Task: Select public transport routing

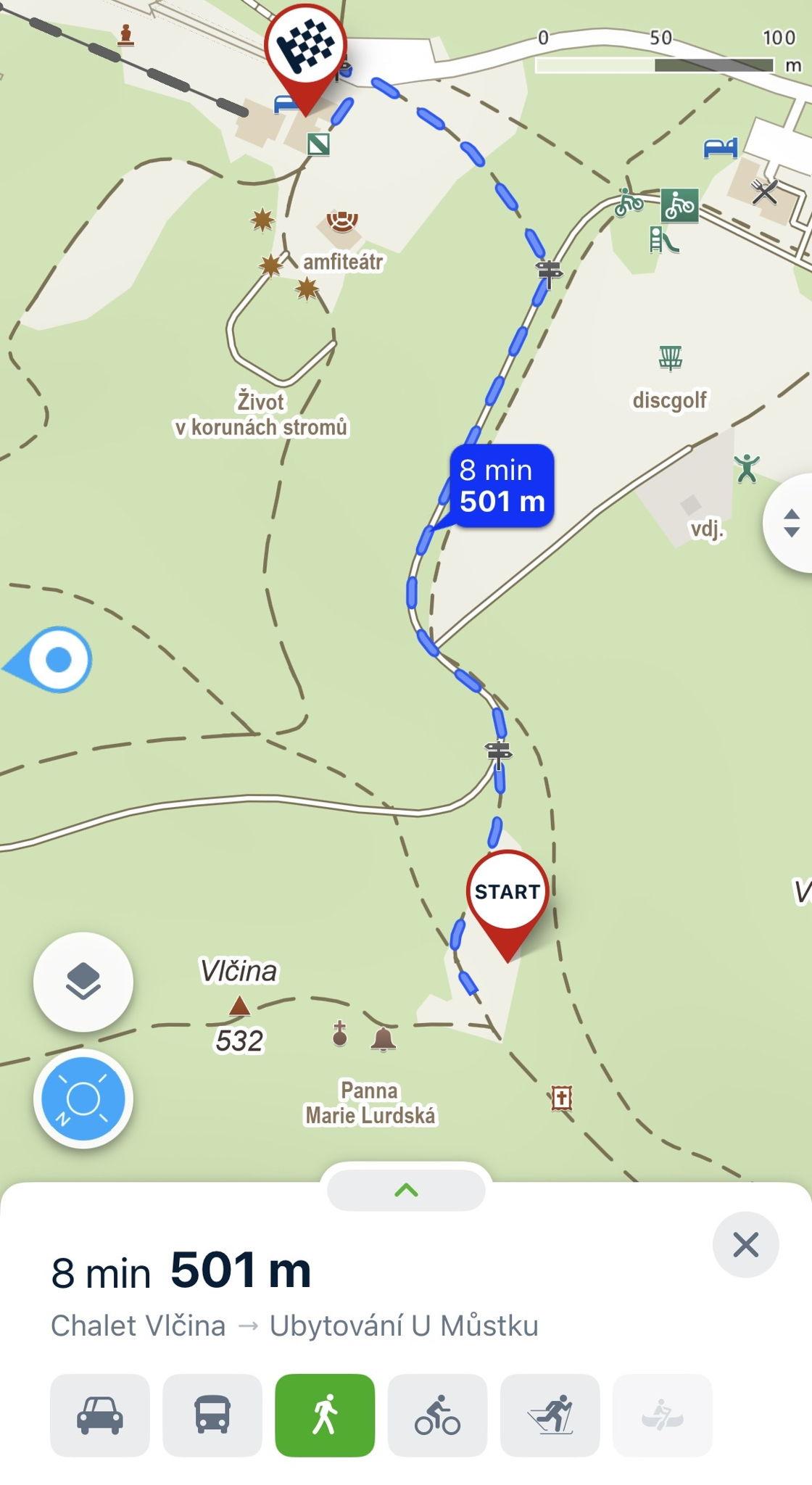Action: pos(212,1415)
